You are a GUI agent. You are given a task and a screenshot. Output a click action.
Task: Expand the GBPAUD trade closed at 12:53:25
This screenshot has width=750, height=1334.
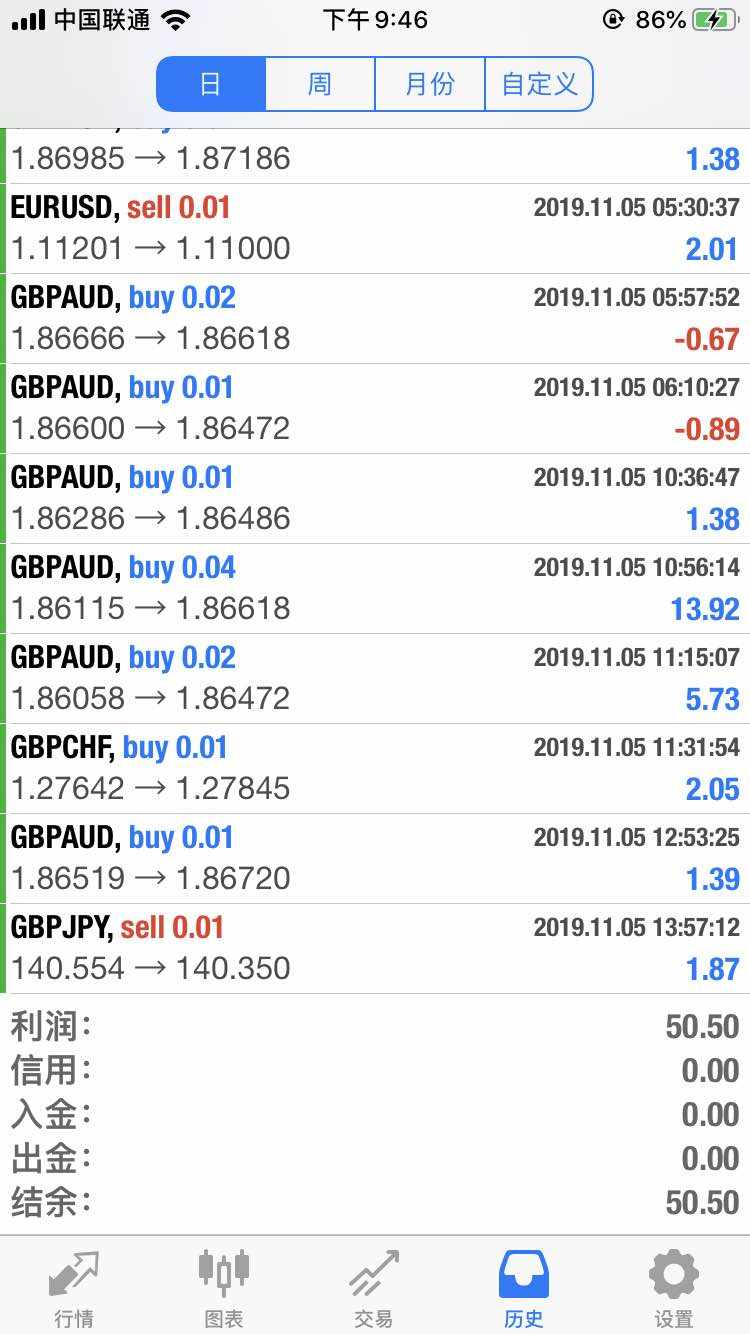pos(375,858)
